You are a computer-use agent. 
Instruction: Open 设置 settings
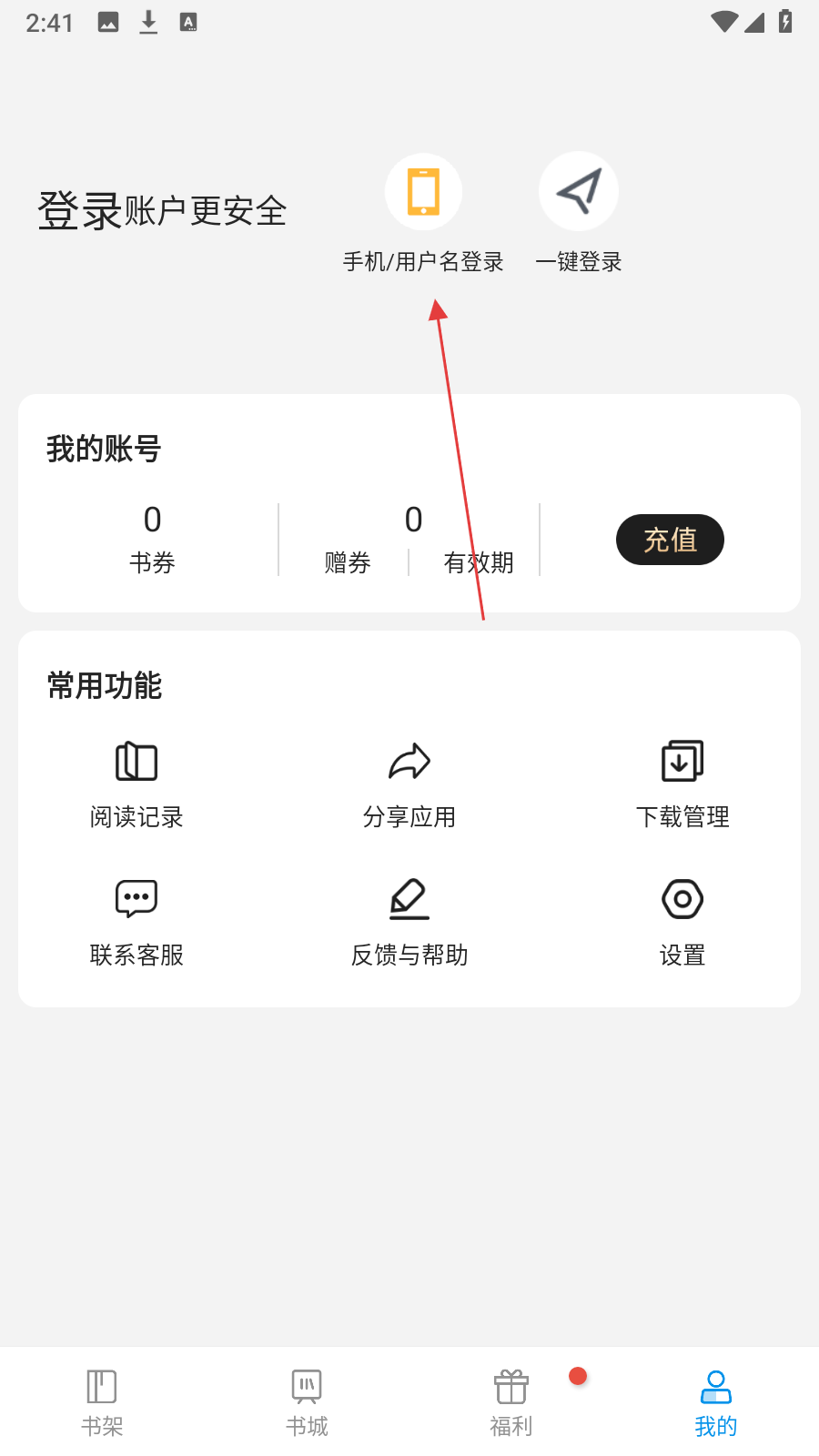pyautogui.click(x=682, y=923)
